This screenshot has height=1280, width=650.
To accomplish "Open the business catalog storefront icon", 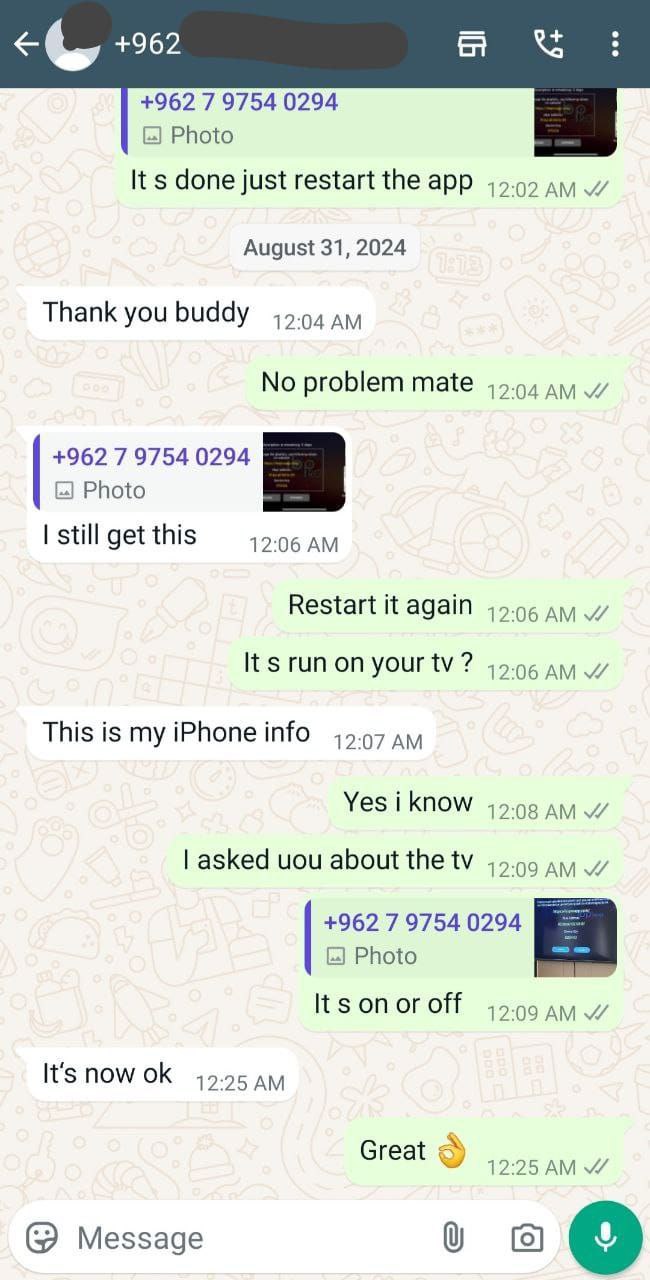I will (x=472, y=44).
